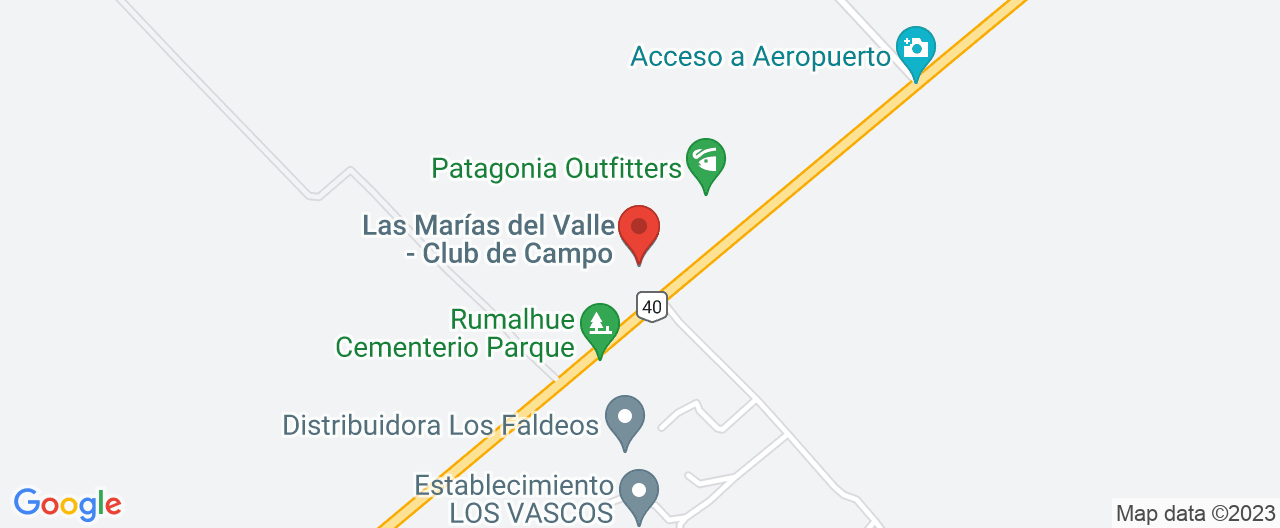Image resolution: width=1280 pixels, height=528 pixels.
Task: Select the red Las Marías del Valle pin
Action: (639, 228)
